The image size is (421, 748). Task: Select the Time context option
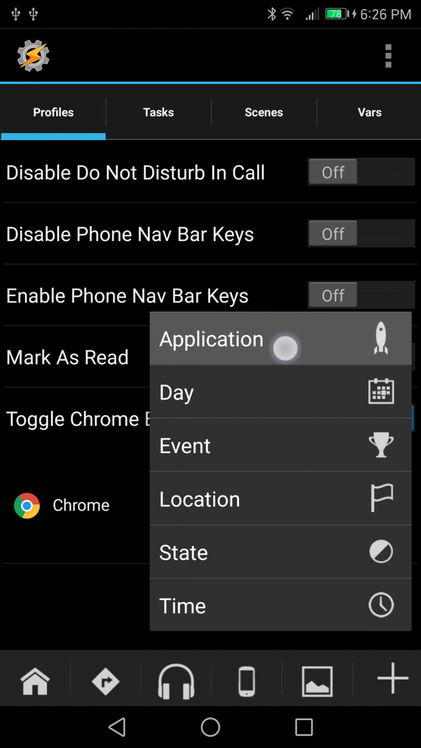(x=280, y=605)
